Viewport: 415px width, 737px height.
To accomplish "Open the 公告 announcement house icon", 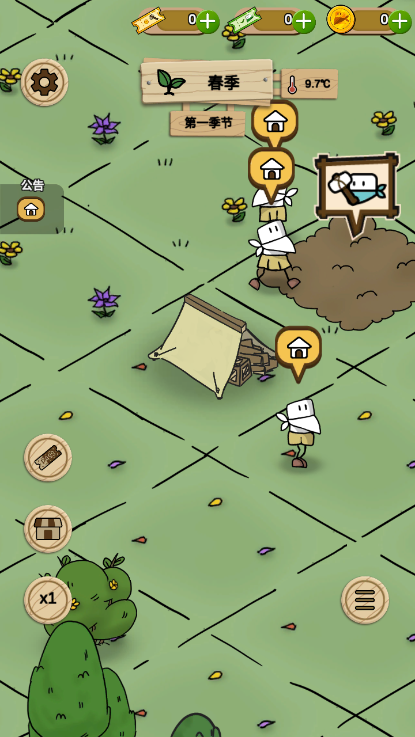I will (x=31, y=209).
